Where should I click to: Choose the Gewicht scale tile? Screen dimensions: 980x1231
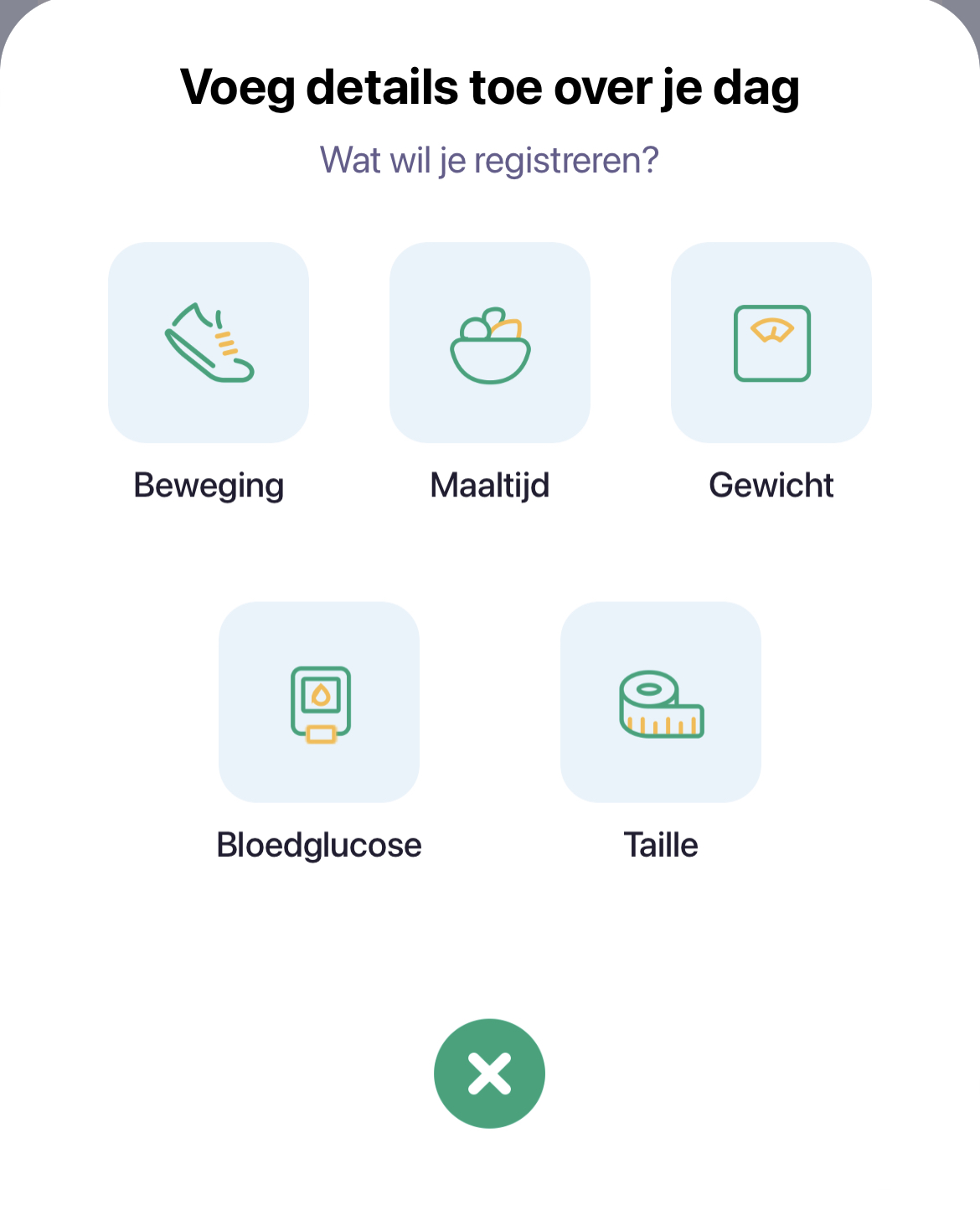(x=771, y=343)
